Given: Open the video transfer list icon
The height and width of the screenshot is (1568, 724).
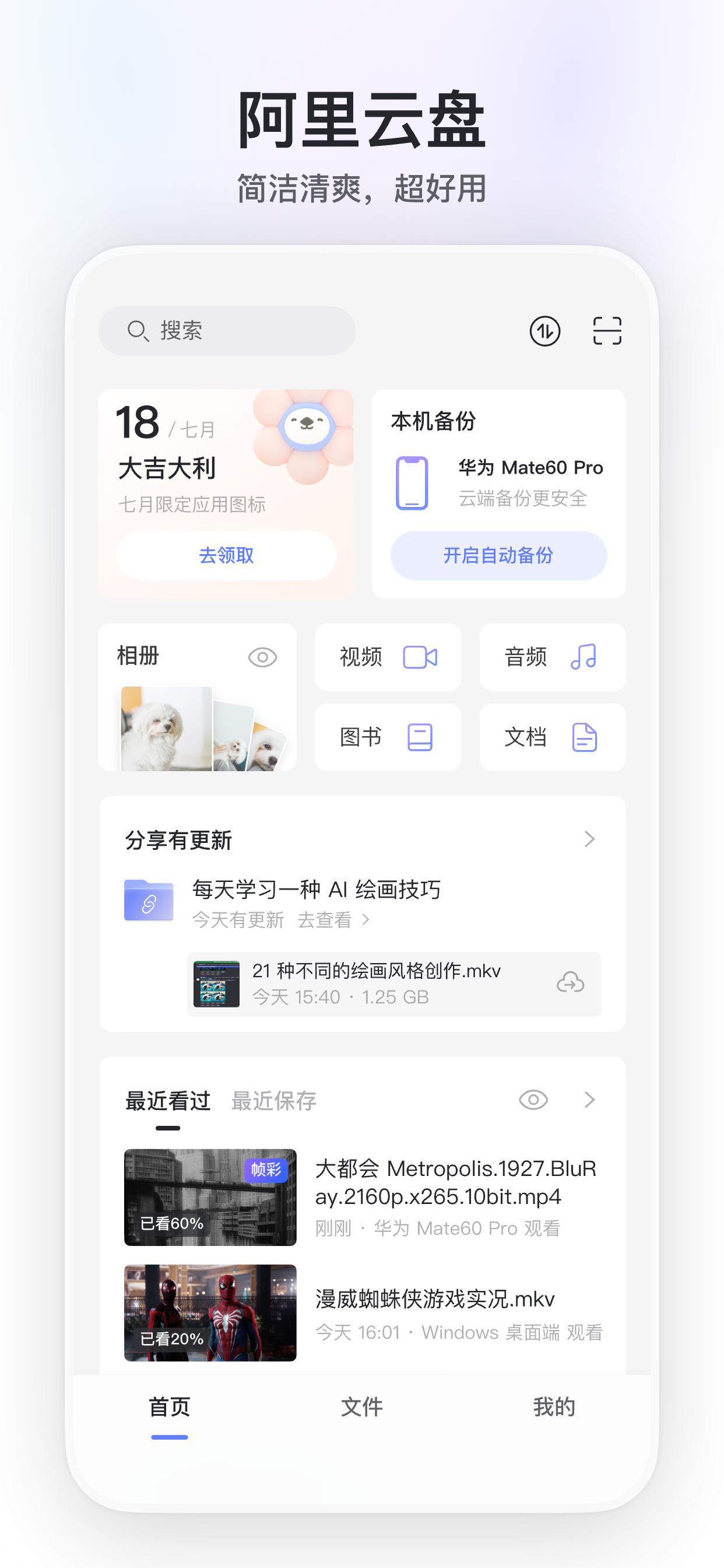Looking at the screenshot, I should coord(546,331).
